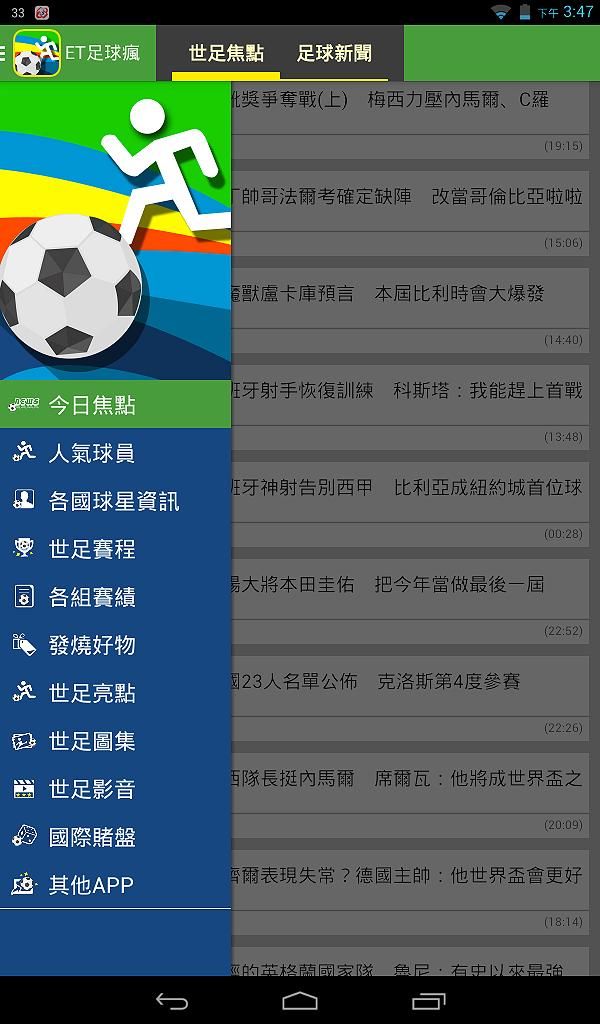Open the 克洛斯第4度參賽 article
The width and height of the screenshot is (600, 1024).
point(410,682)
